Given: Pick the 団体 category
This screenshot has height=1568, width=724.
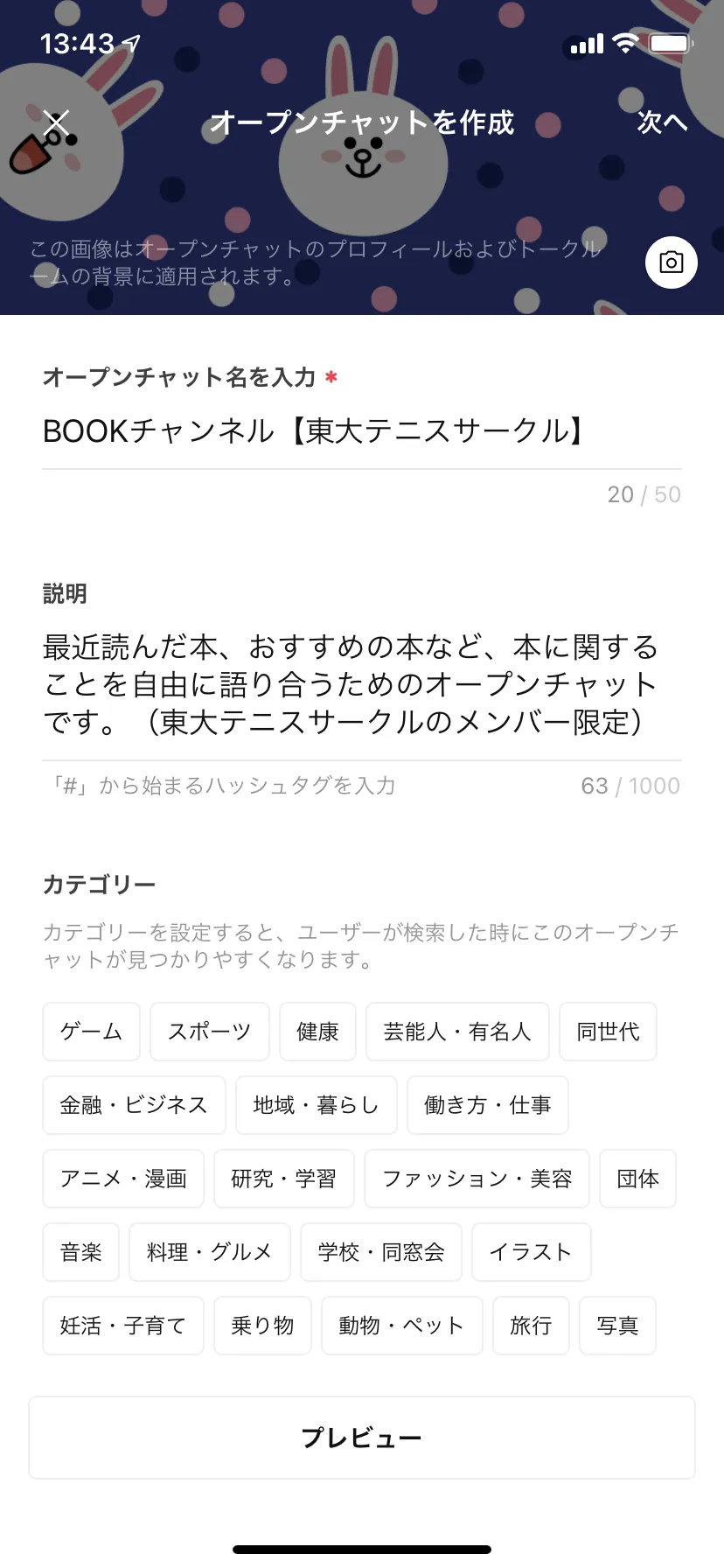Looking at the screenshot, I should click(x=637, y=1179).
